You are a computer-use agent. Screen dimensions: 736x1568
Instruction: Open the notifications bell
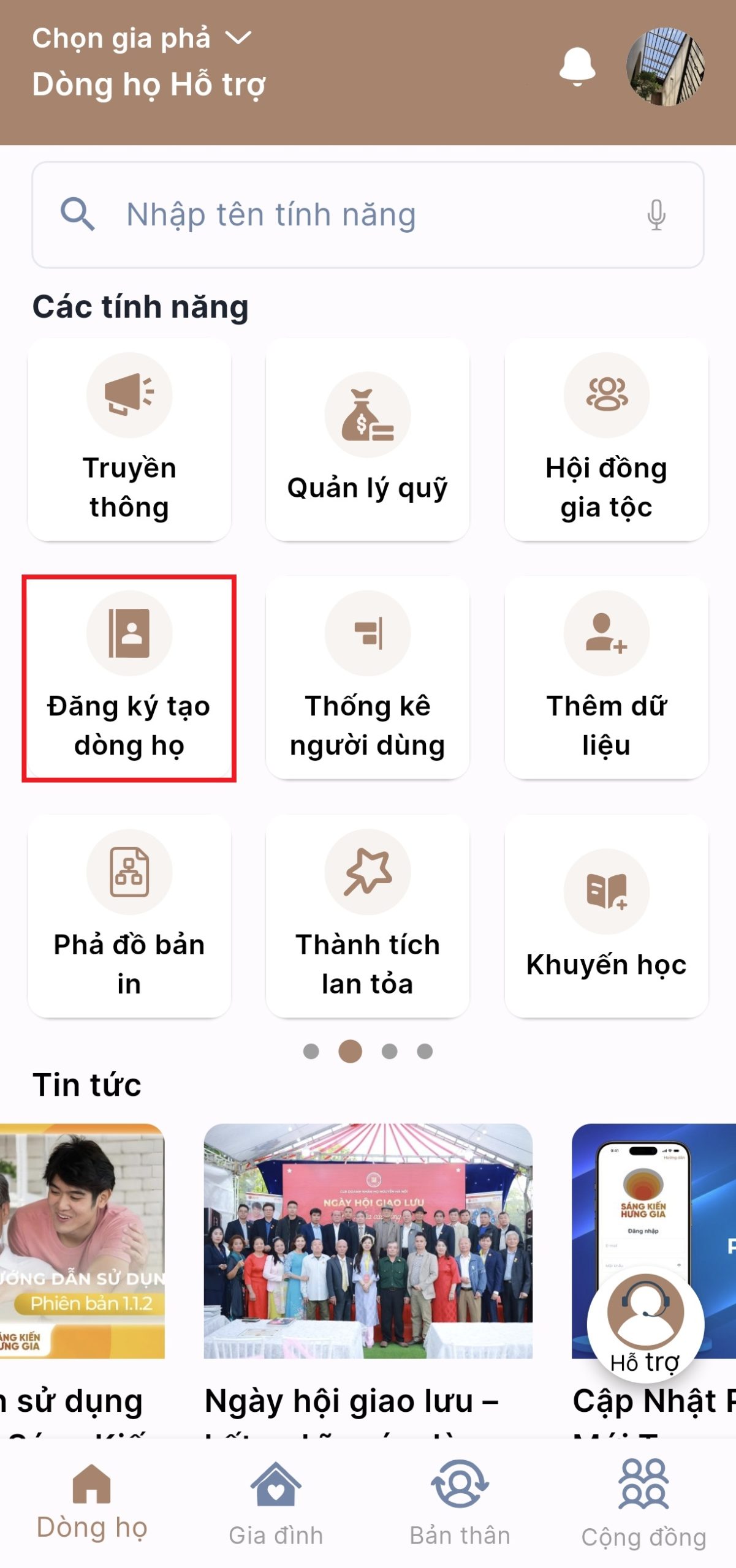(x=577, y=66)
